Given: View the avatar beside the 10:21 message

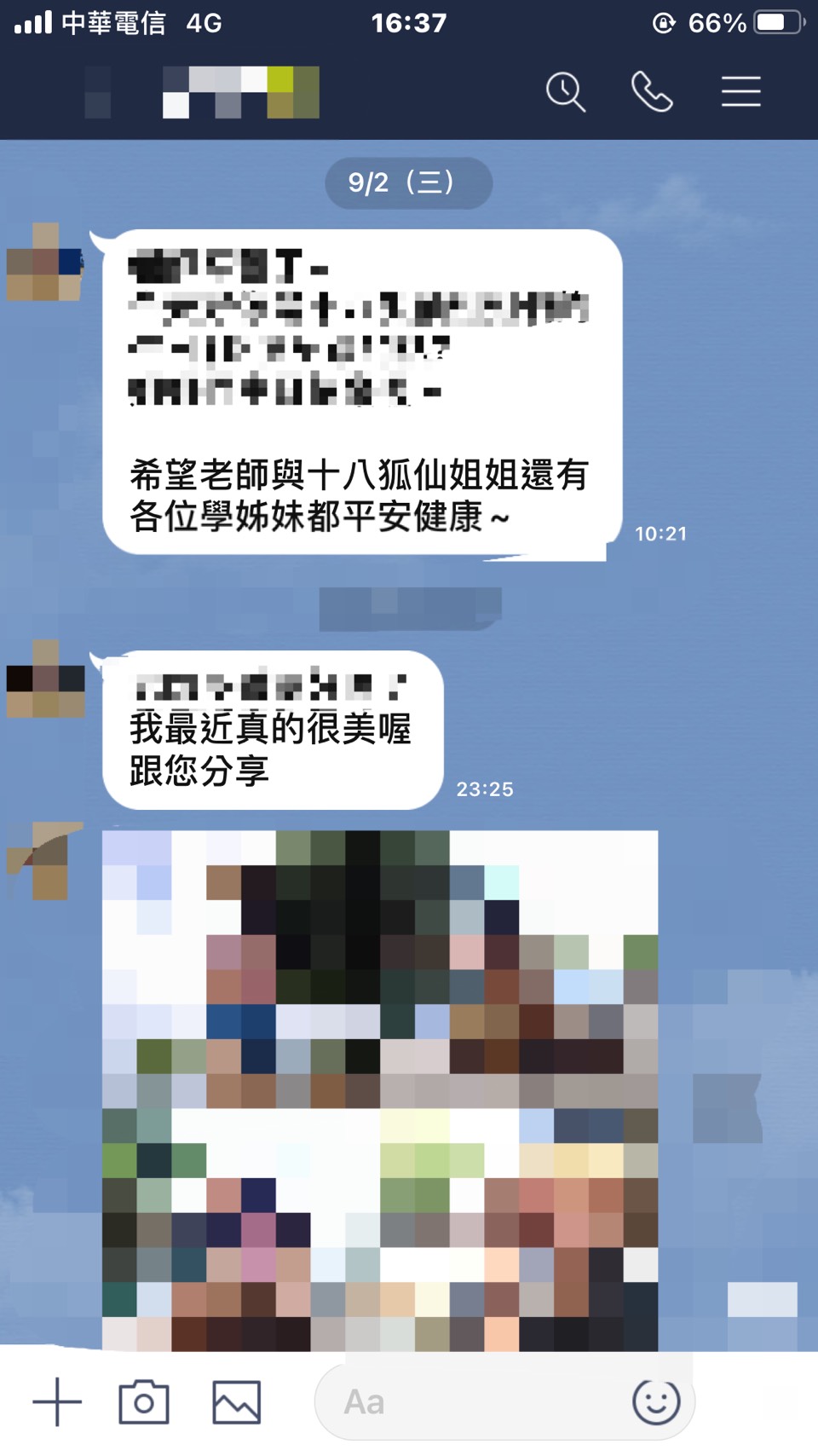Looking at the screenshot, I should [x=45, y=263].
